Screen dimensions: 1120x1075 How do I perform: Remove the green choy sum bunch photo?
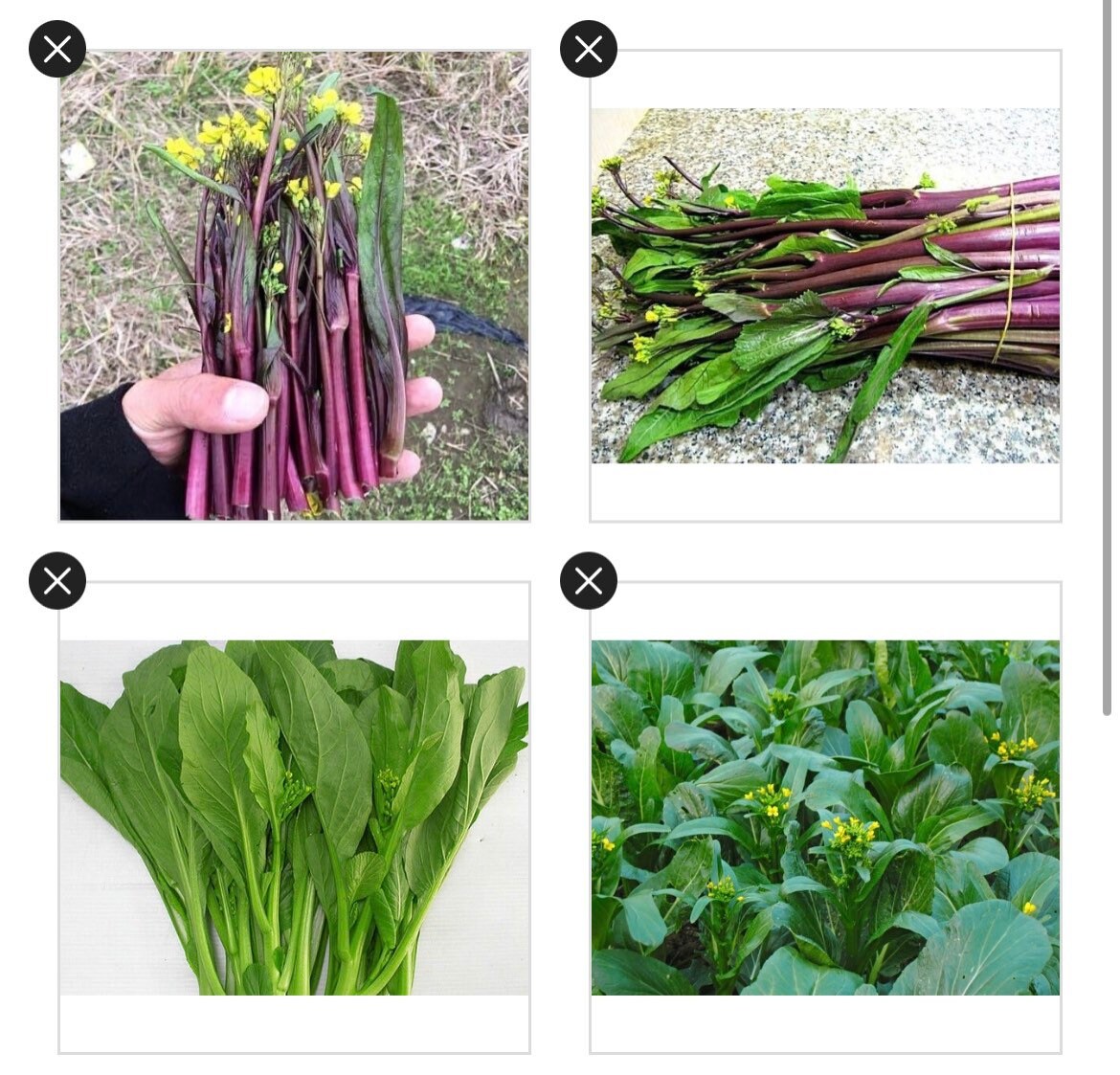point(57,580)
